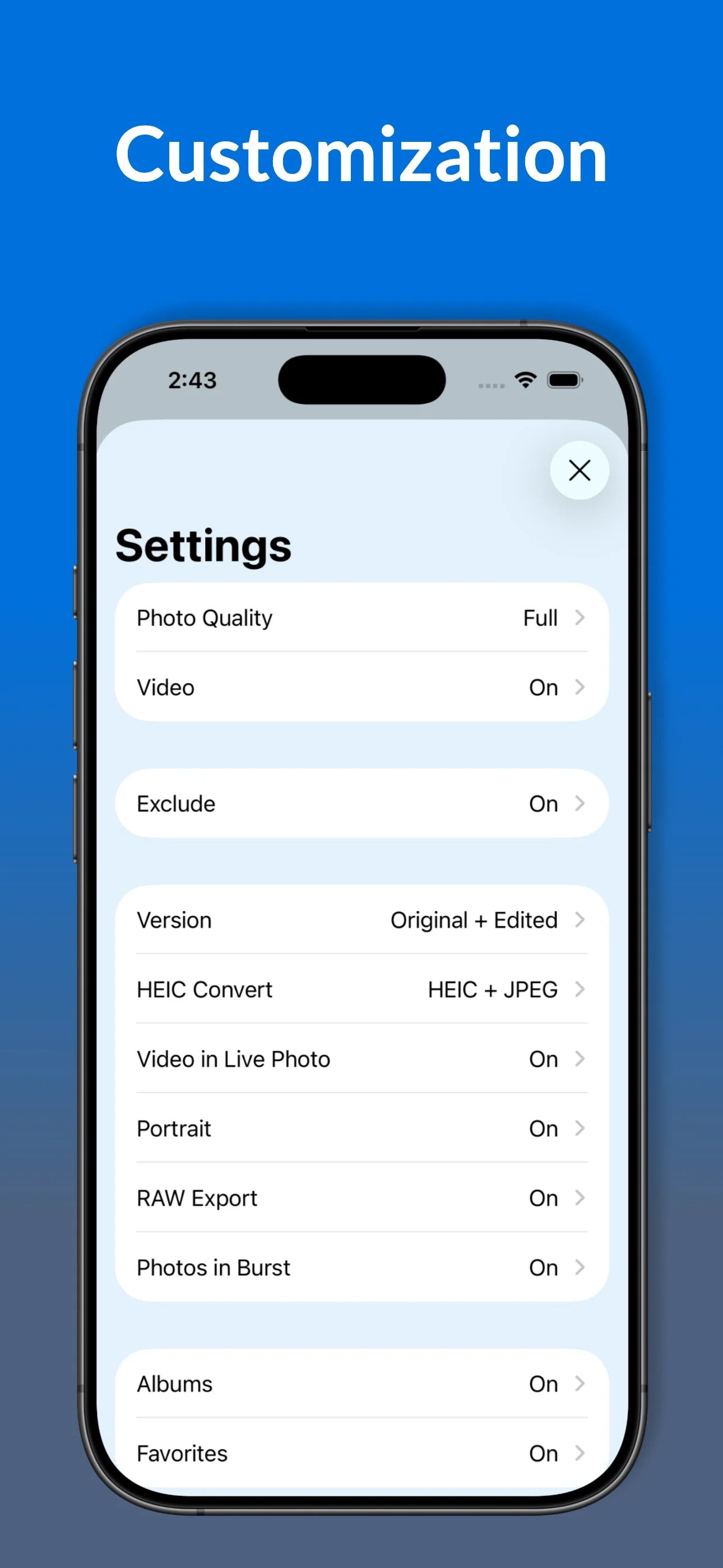The height and width of the screenshot is (1568, 723).
Task: Close the Settings screen using the X icon
Action: tap(579, 470)
